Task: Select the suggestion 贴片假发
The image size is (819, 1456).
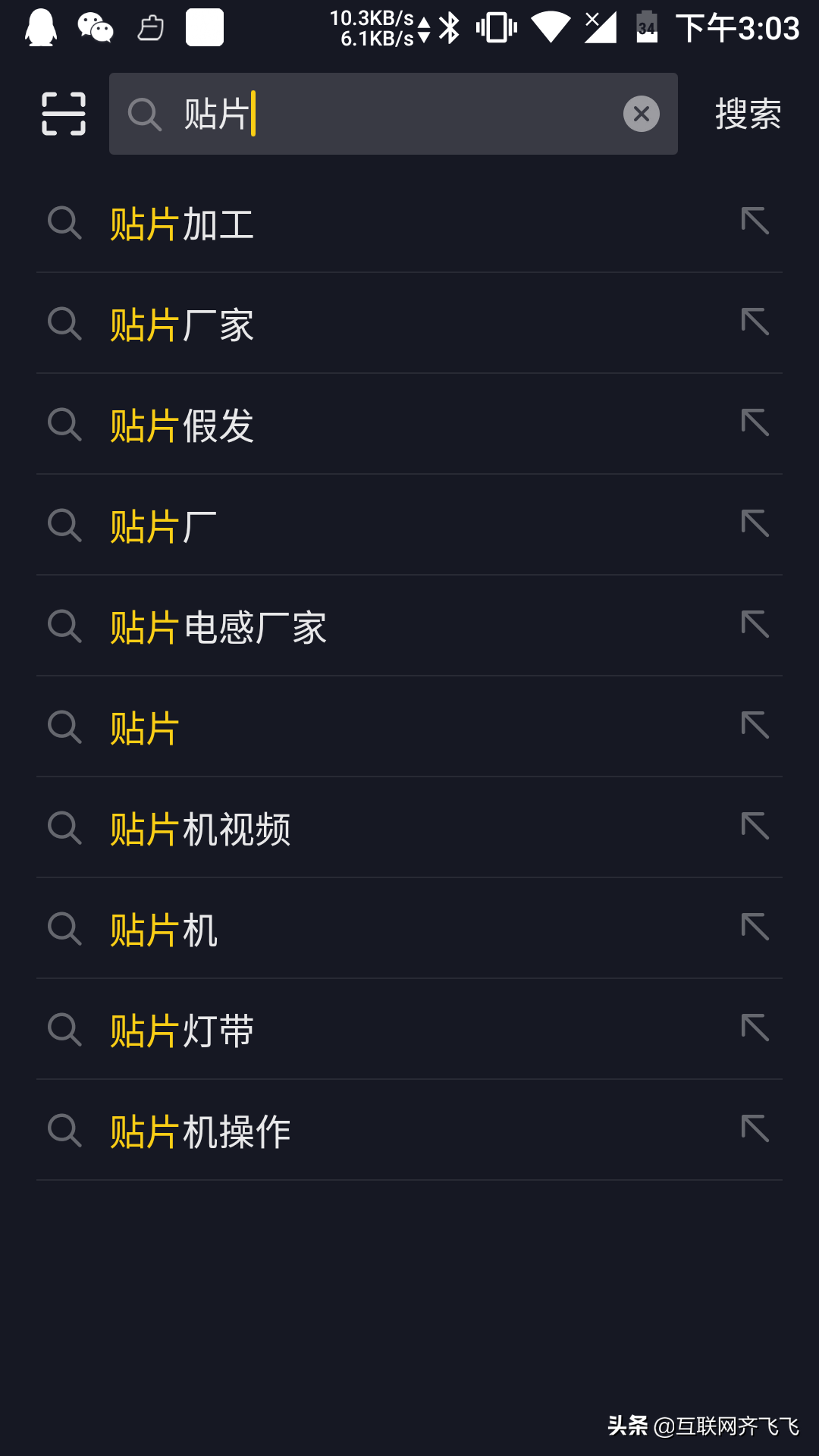Action: 182,425
